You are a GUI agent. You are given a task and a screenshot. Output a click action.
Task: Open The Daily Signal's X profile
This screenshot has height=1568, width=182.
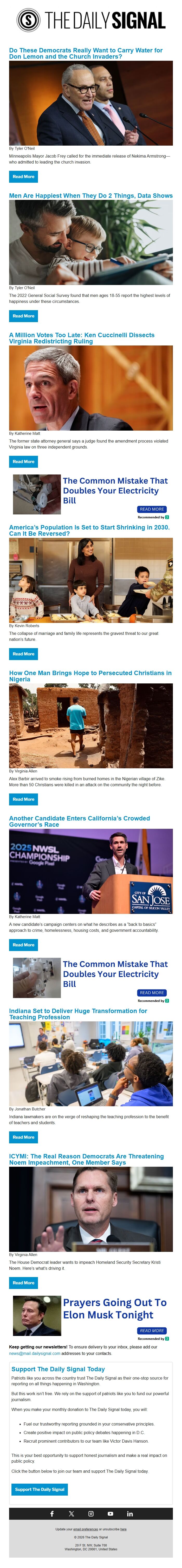(71, 1513)
